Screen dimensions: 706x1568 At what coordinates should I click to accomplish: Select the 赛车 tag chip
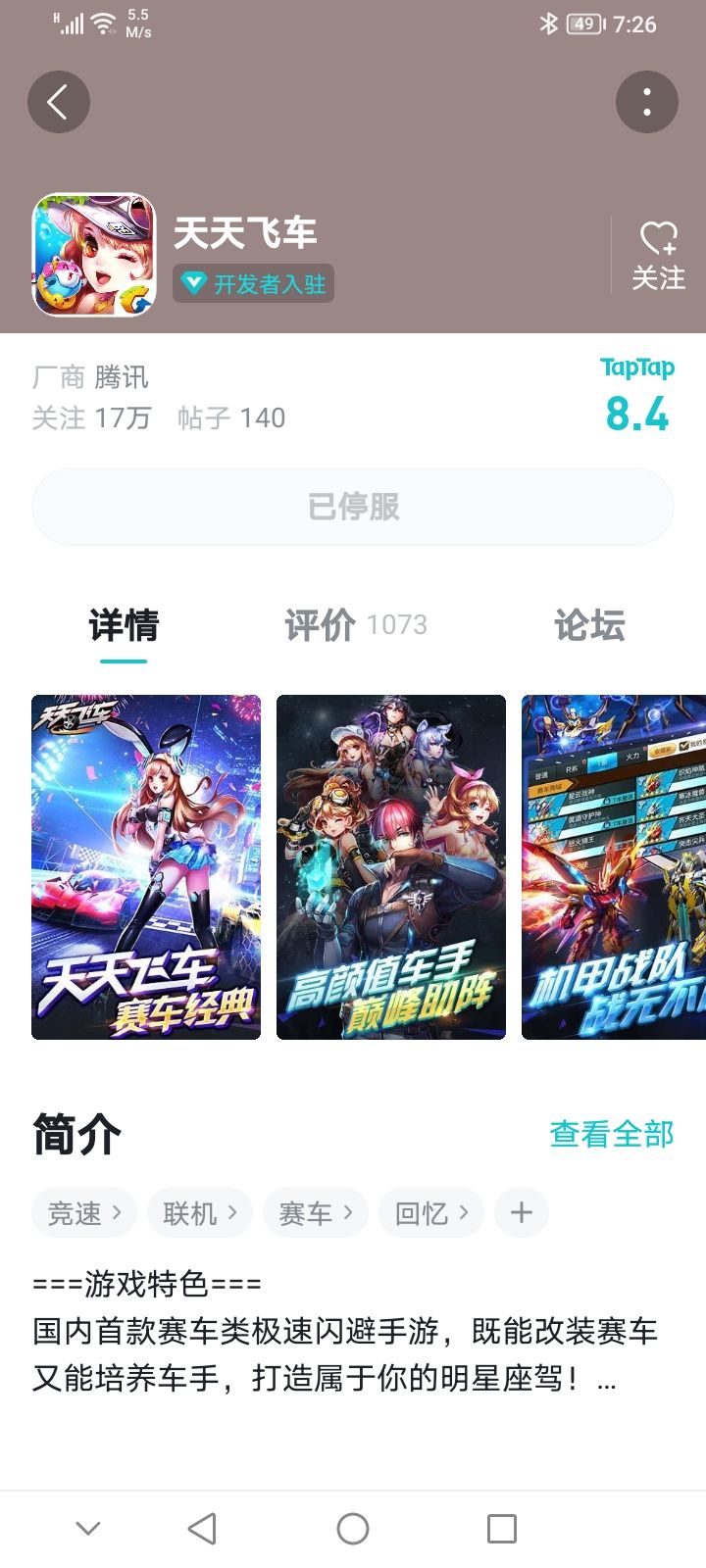click(x=316, y=1213)
